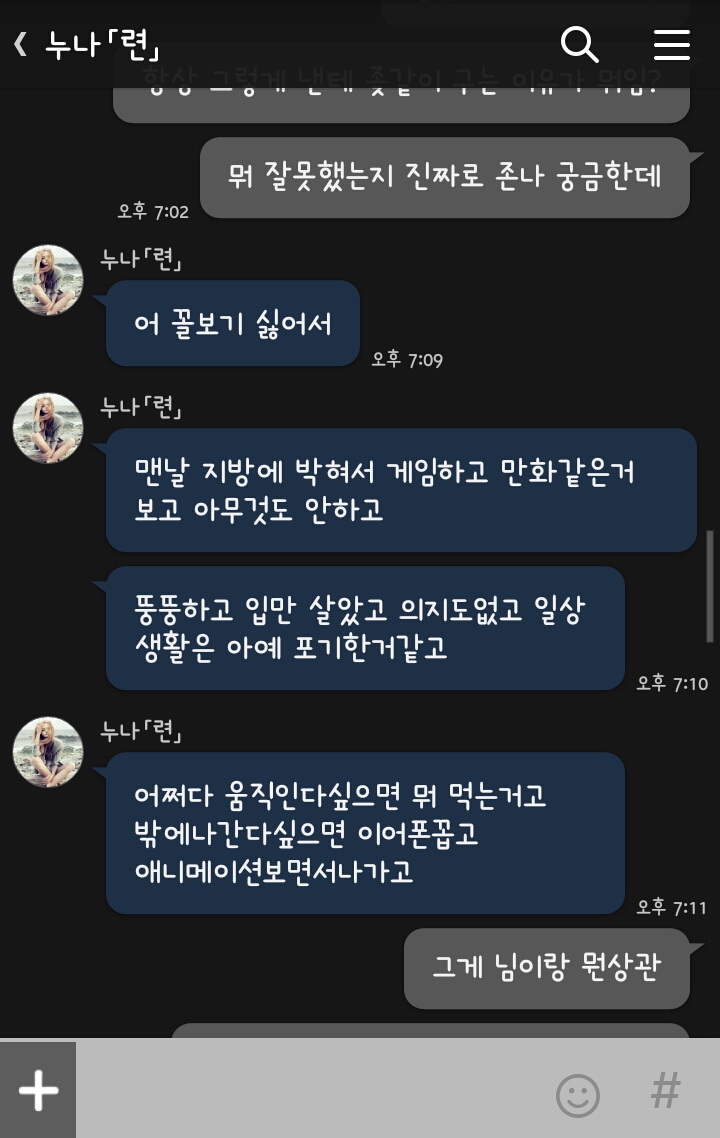The height and width of the screenshot is (1138, 720).
Task: View profile photo beside '어 꼴보기 싫어서'
Action: tap(47, 280)
